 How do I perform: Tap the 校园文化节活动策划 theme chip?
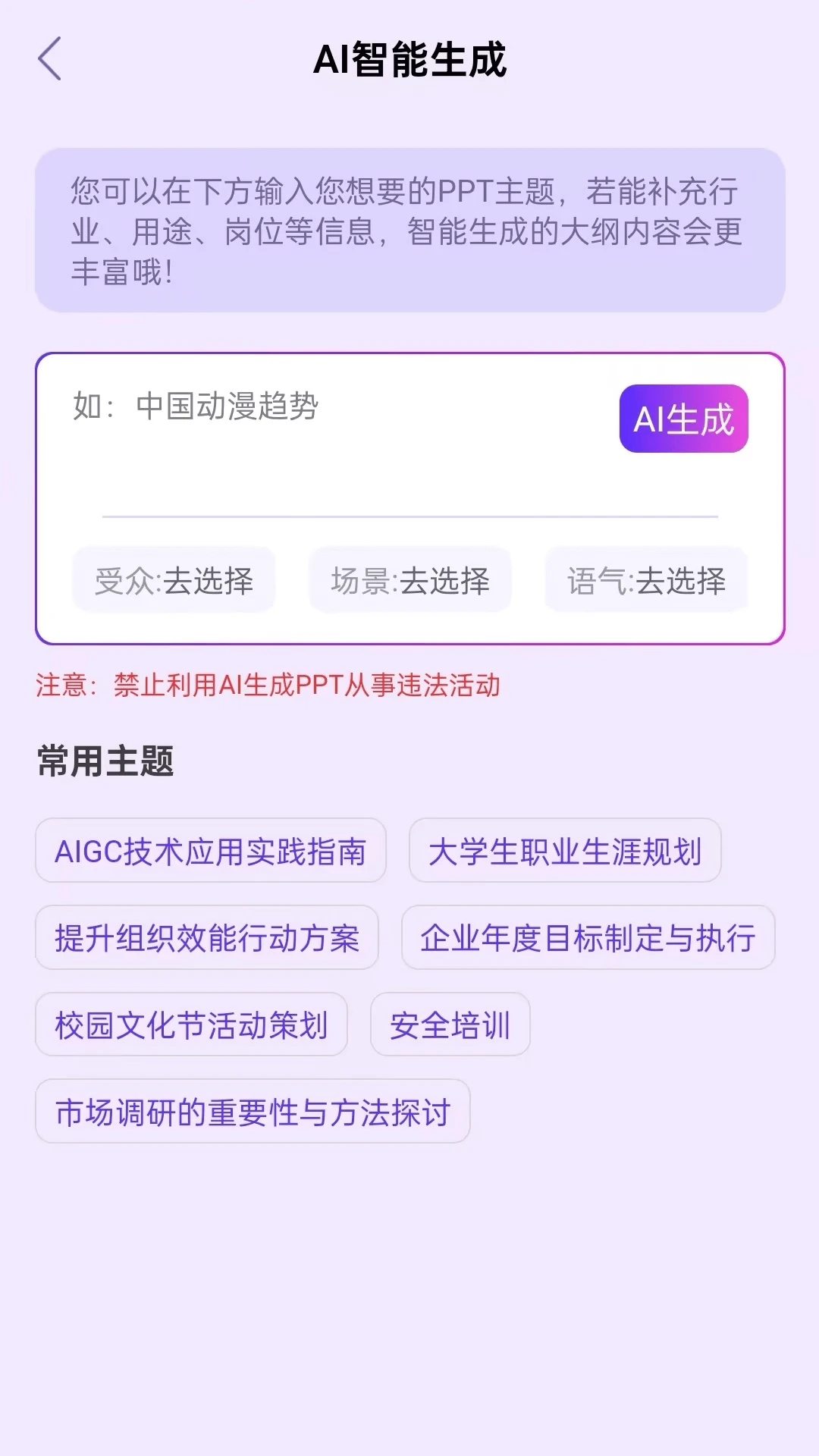click(x=190, y=1025)
